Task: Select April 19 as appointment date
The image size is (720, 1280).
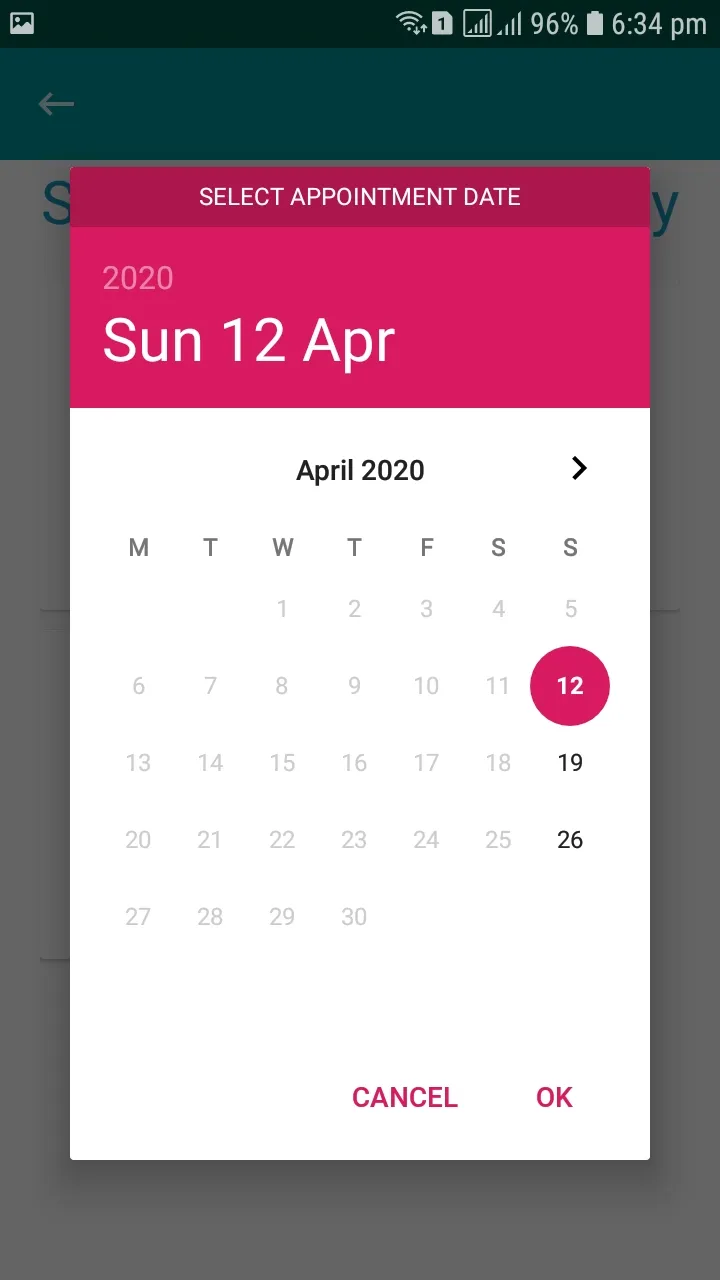Action: coord(570,763)
